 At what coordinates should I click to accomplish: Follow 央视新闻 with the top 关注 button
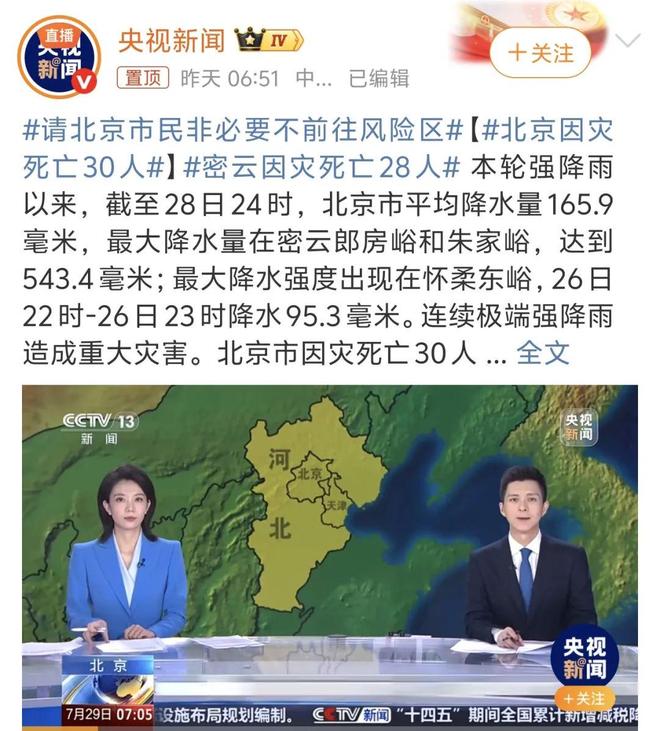541,51
